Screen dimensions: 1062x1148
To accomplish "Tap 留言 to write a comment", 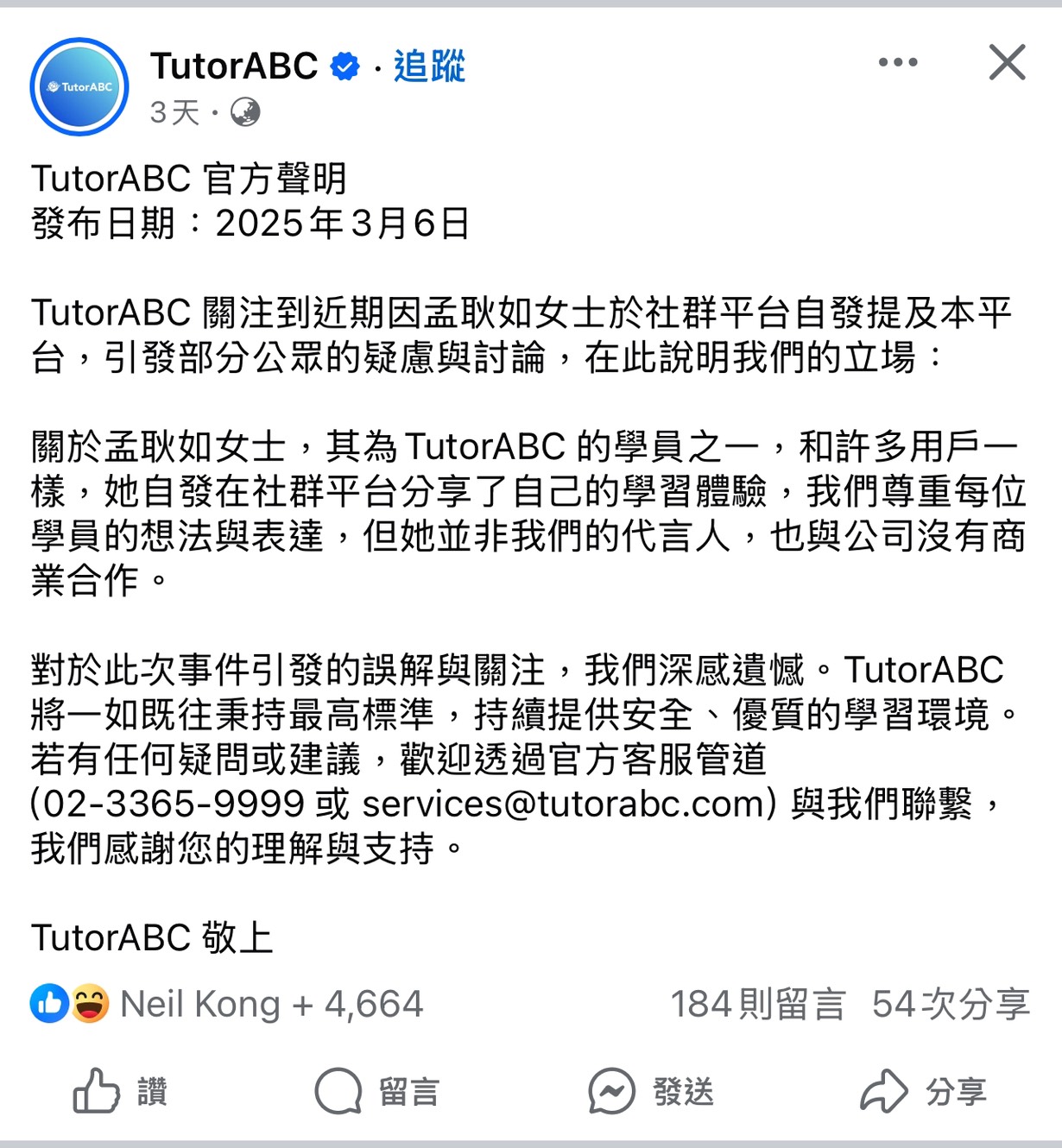I will (377, 1092).
